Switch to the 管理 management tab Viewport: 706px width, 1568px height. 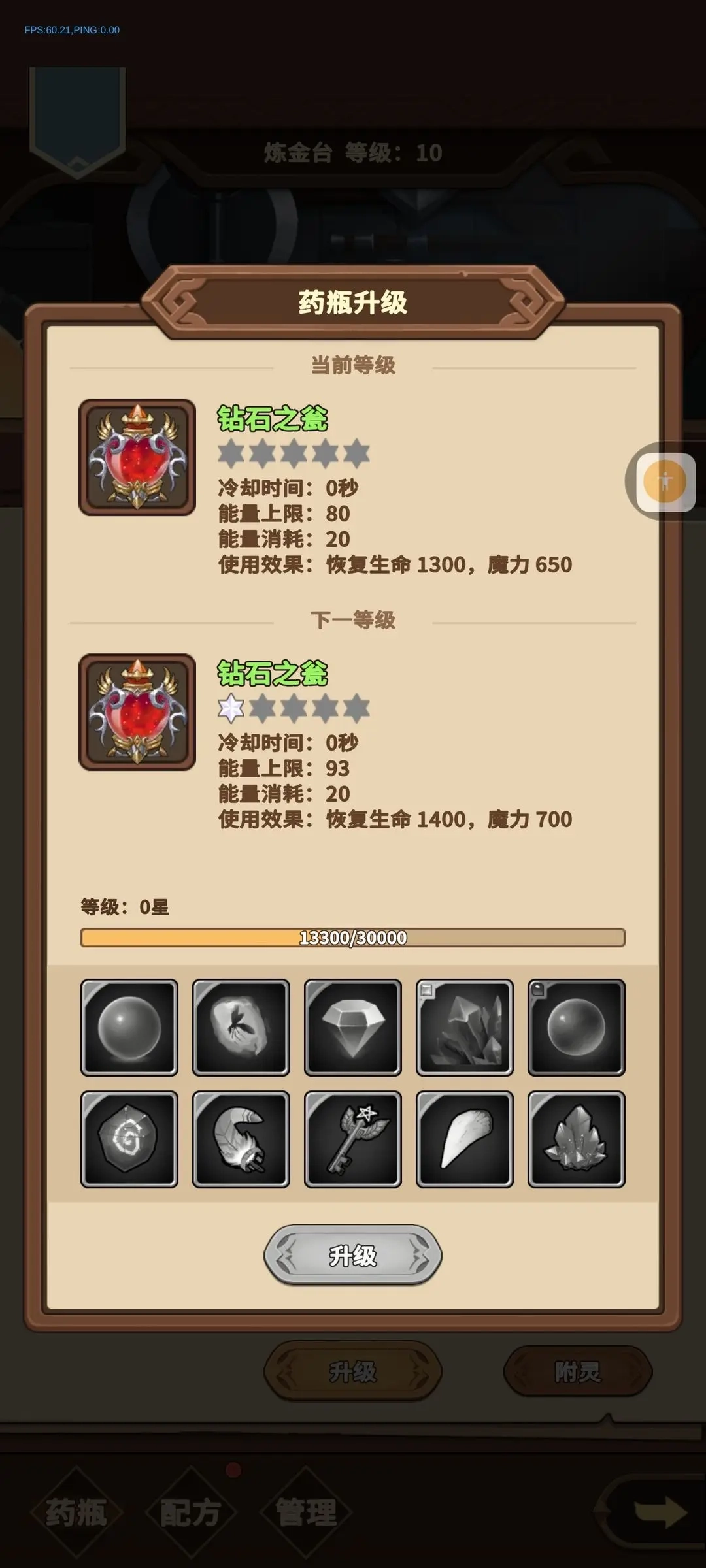pyautogui.click(x=306, y=1512)
